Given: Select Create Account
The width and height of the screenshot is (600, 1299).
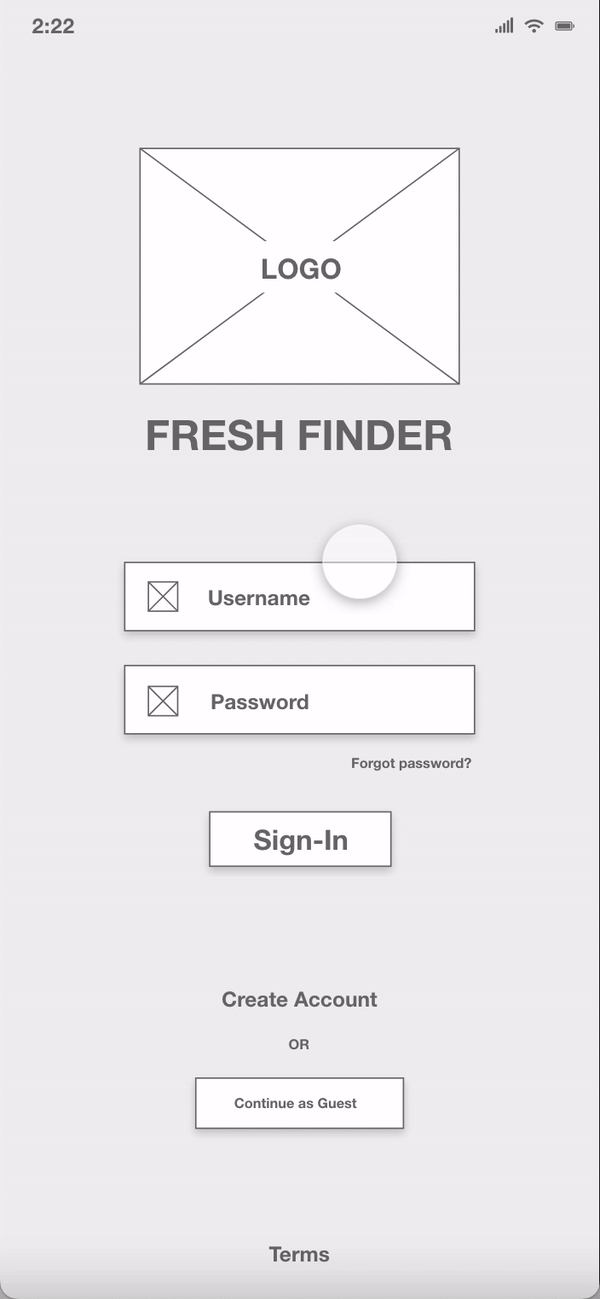Looking at the screenshot, I should click(x=299, y=999).
